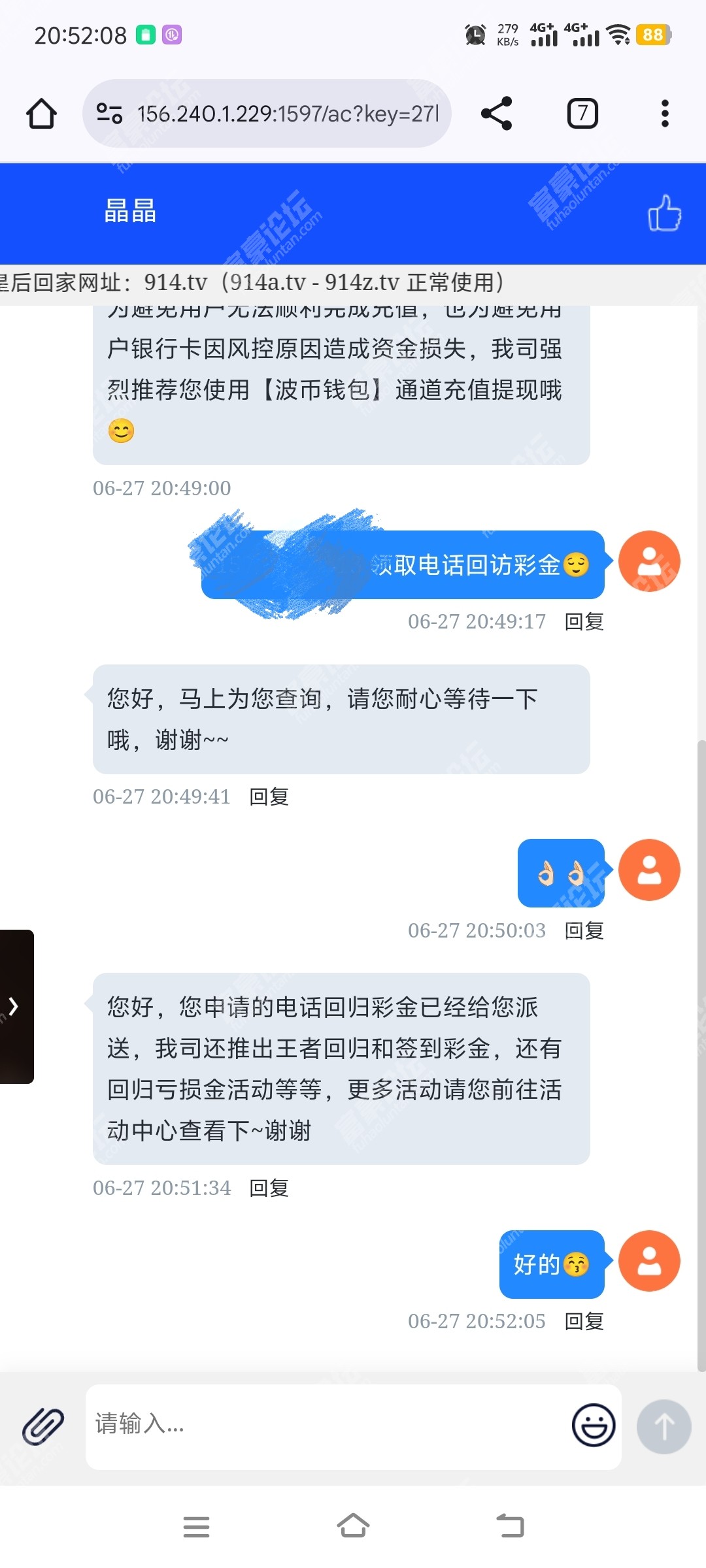Open the system recent apps menu
The width and height of the screenshot is (706, 1568).
[x=196, y=1527]
